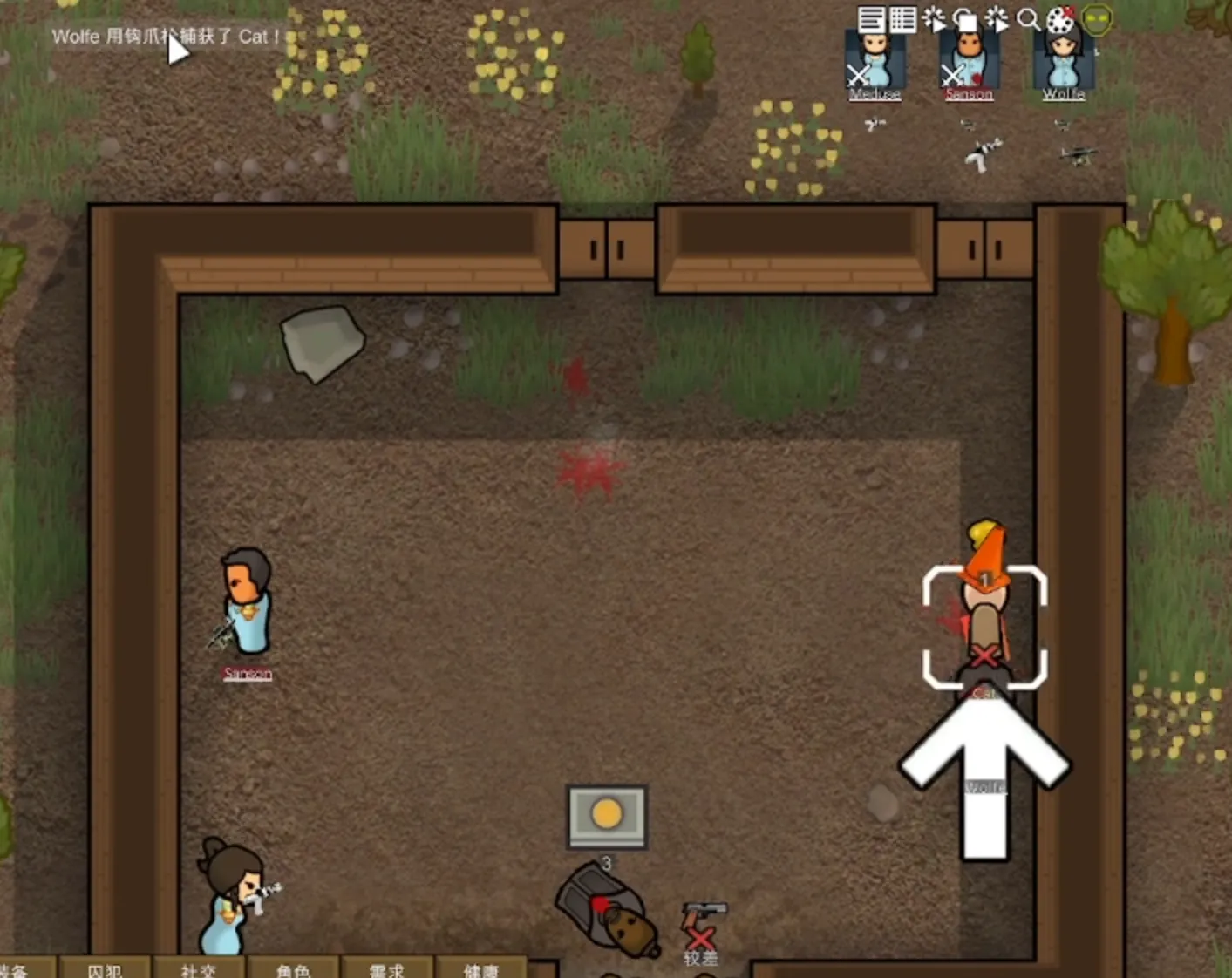This screenshot has width=1232, height=978.
Task: Open the 角色 (Character) tab
Action: coord(294,968)
